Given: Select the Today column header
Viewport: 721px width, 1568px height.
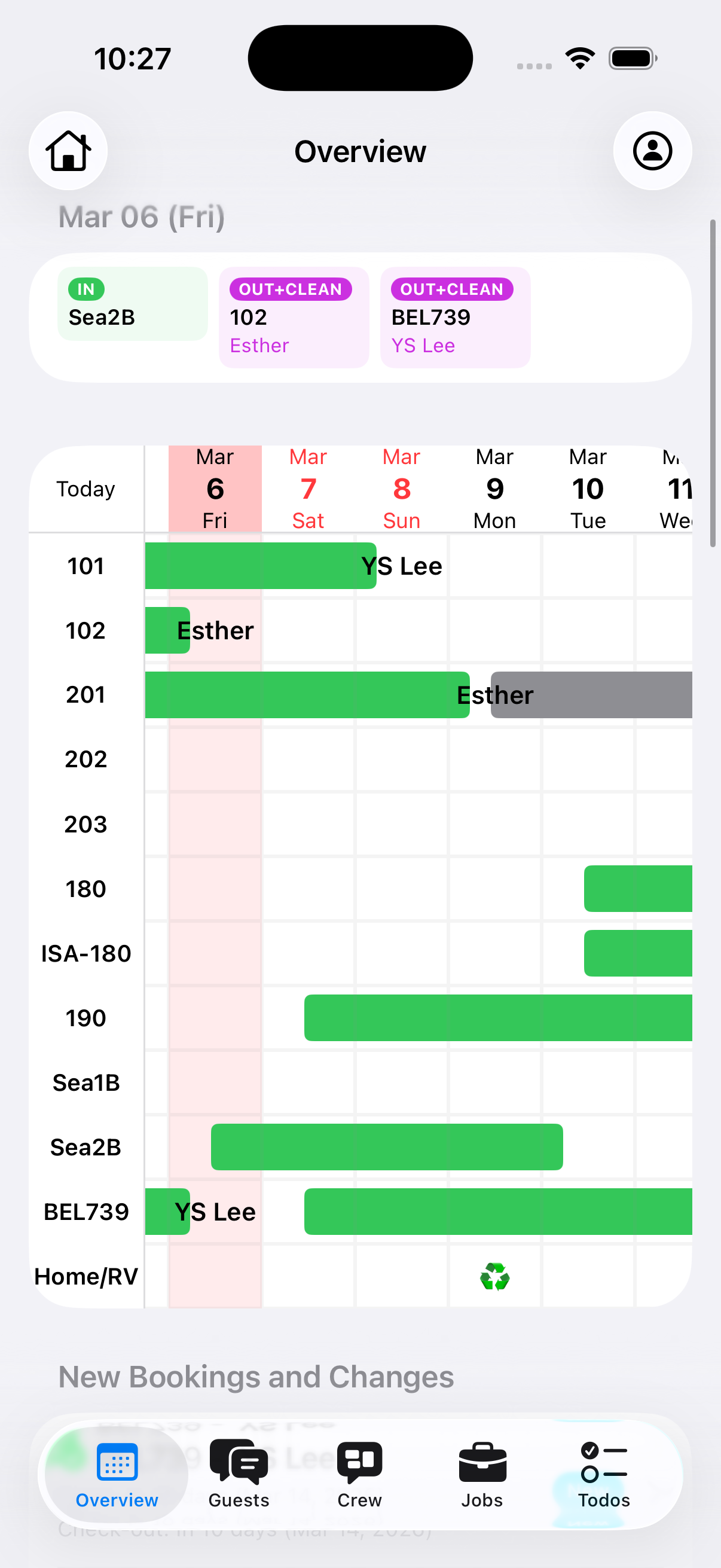Looking at the screenshot, I should point(85,488).
